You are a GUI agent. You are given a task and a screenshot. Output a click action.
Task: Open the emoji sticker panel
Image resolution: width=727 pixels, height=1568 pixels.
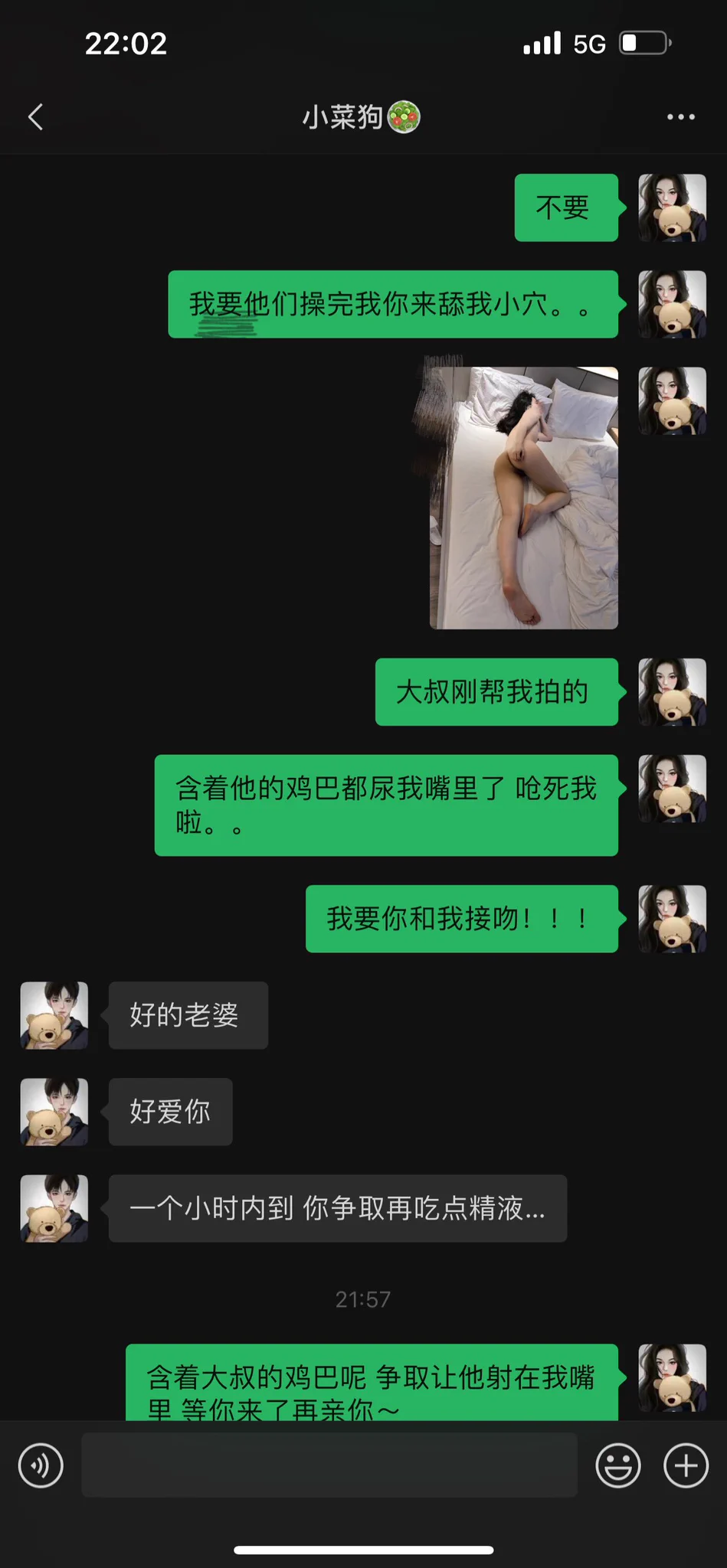point(617,1465)
